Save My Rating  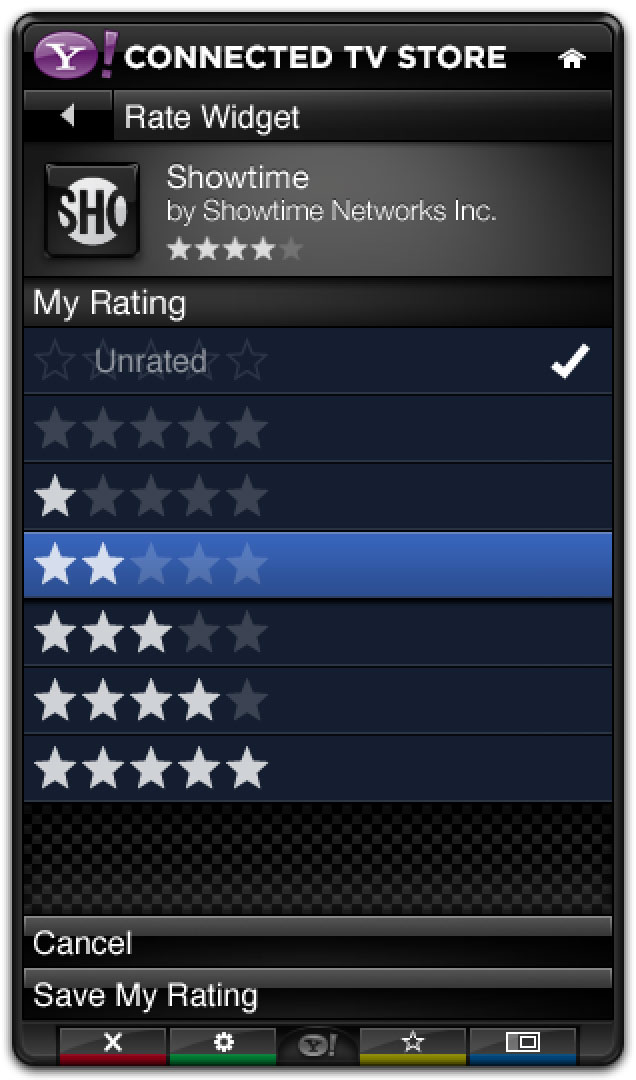click(317, 995)
